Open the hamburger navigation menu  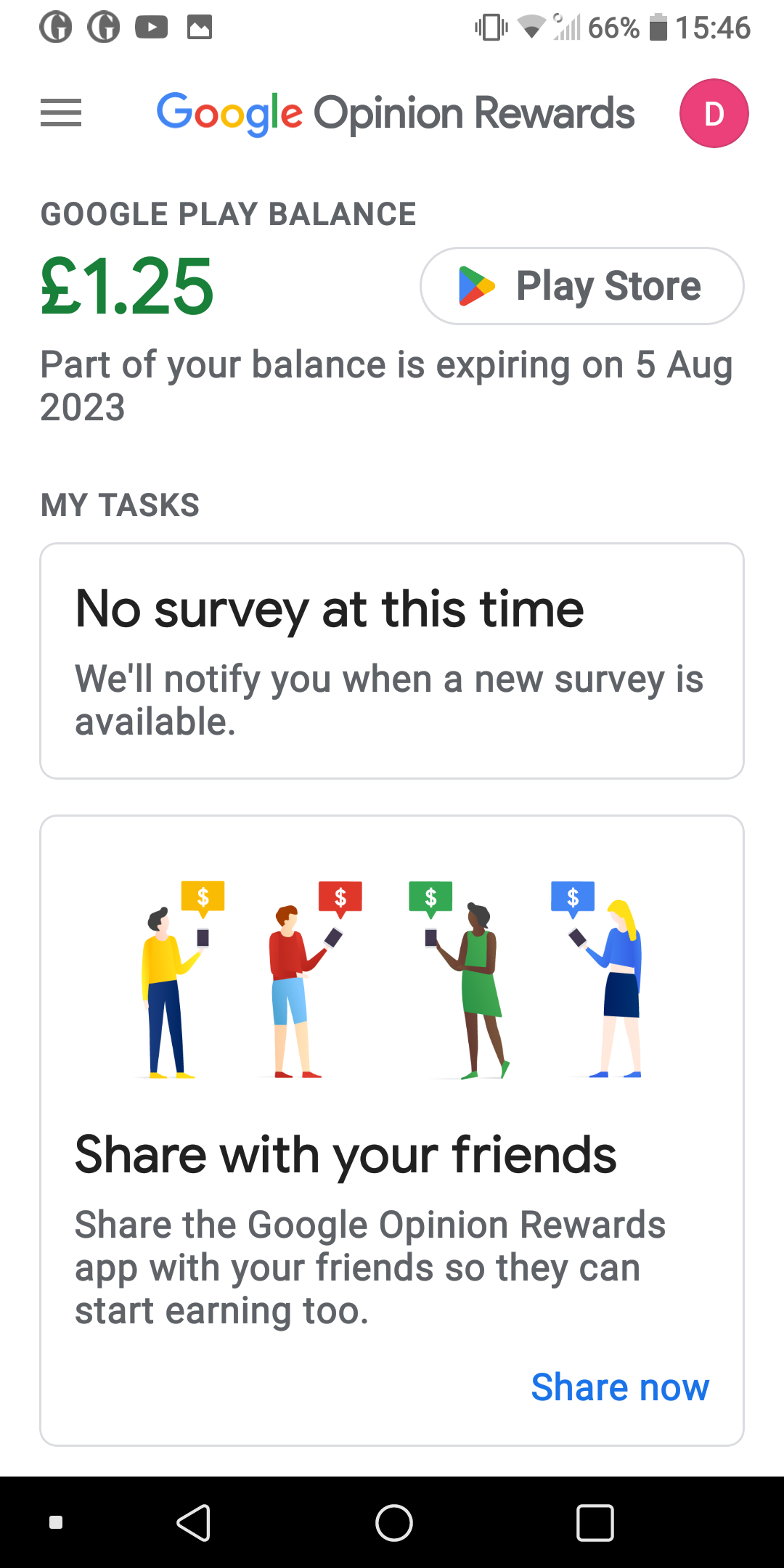[x=61, y=113]
